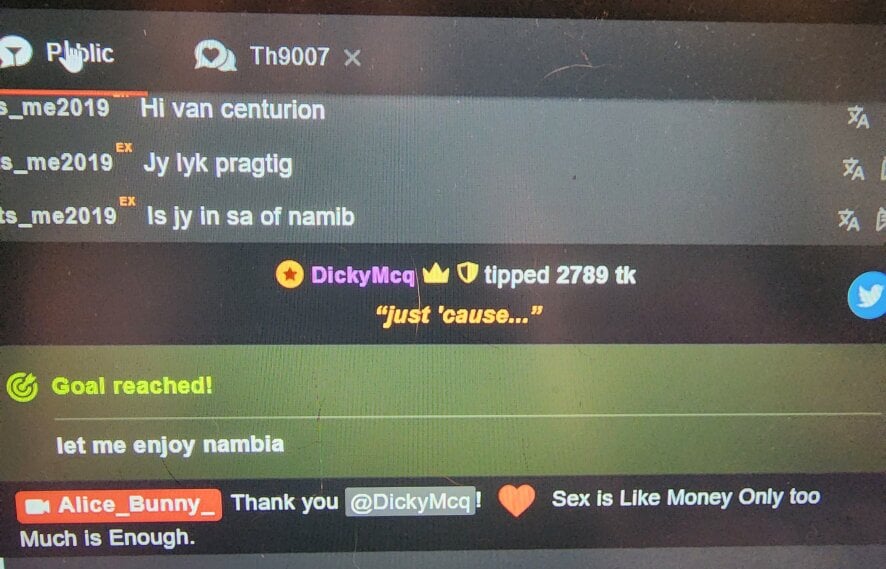Tap the @DickyMcq mention in the thank-you message
This screenshot has height=569, width=886.
409,502
